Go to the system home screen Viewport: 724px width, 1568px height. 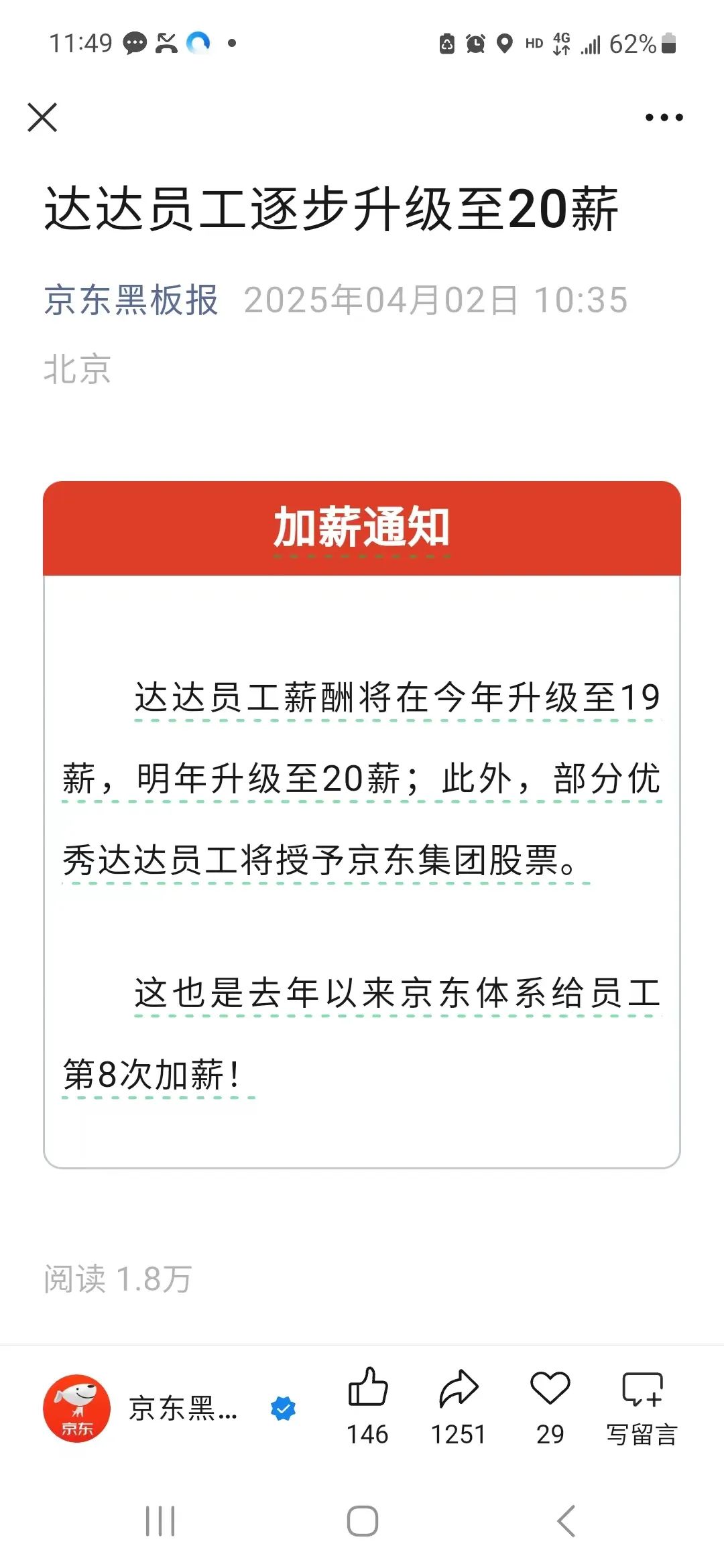[362, 1520]
